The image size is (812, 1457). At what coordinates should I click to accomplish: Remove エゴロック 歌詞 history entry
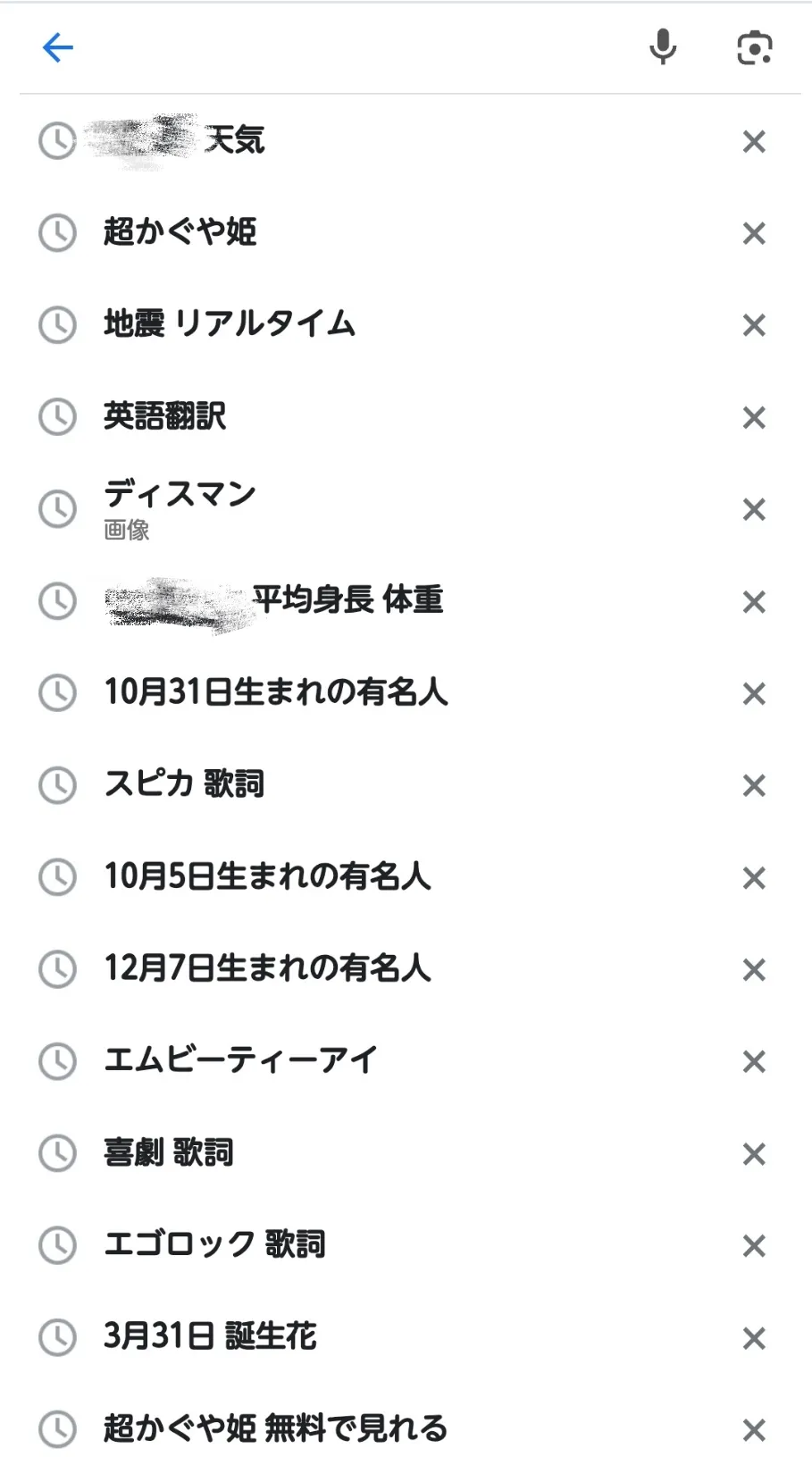[x=754, y=1245]
